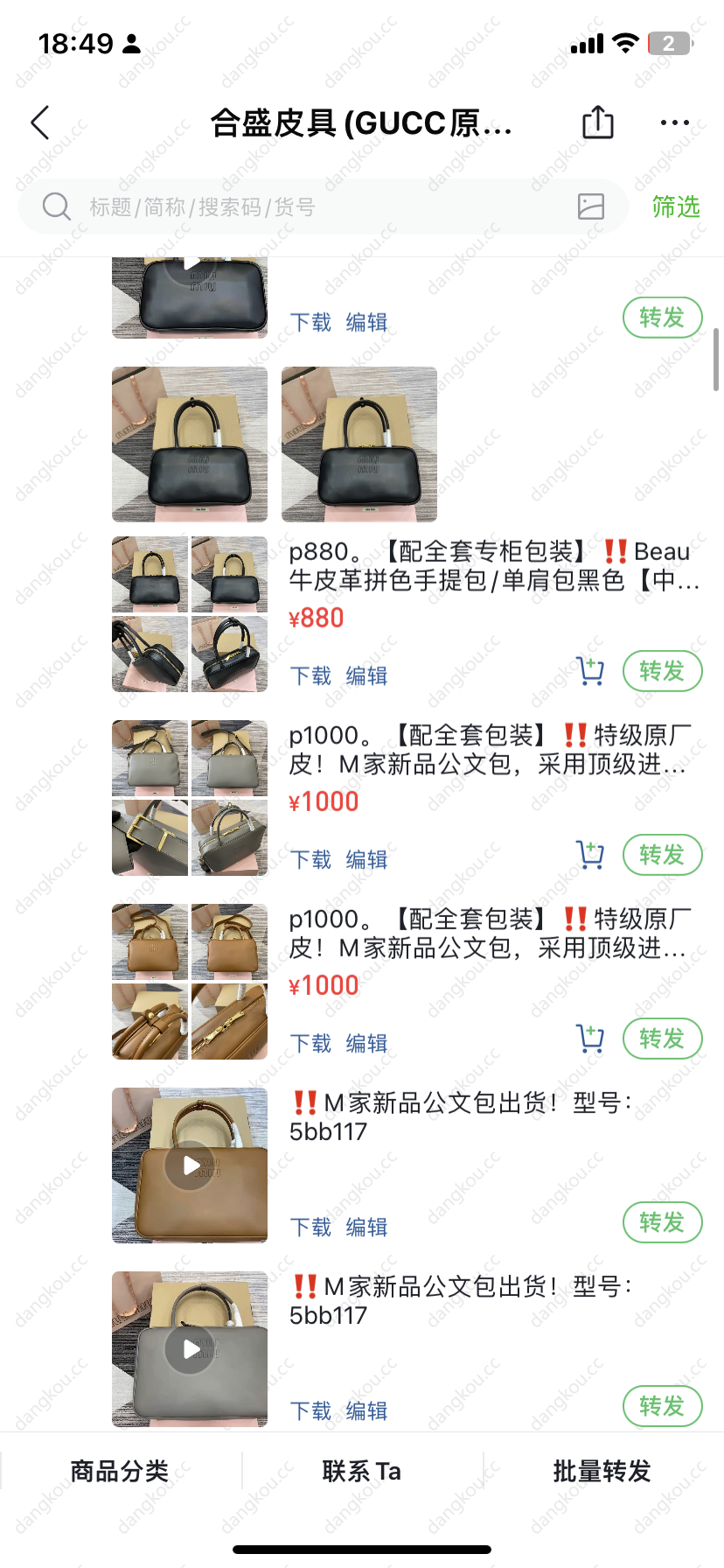Edit the ¥880 black handbag listing
Image resolution: width=724 pixels, height=1568 pixels.
[366, 675]
